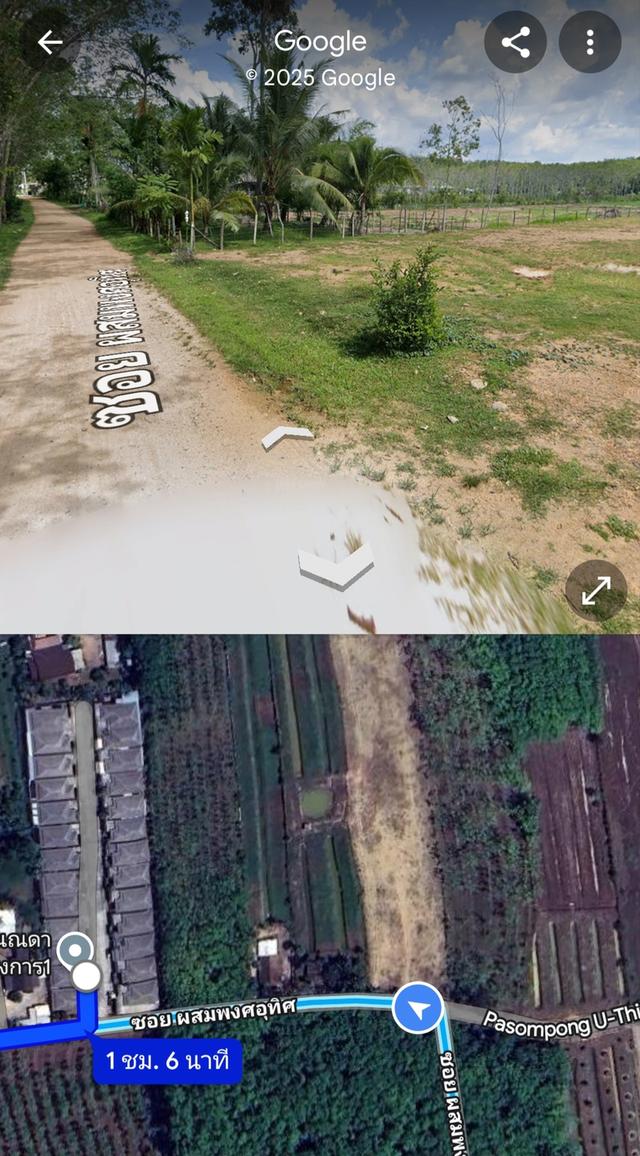The image size is (640, 1156).
Task: Open the overflow menu
Action: pyautogui.click(x=589, y=42)
